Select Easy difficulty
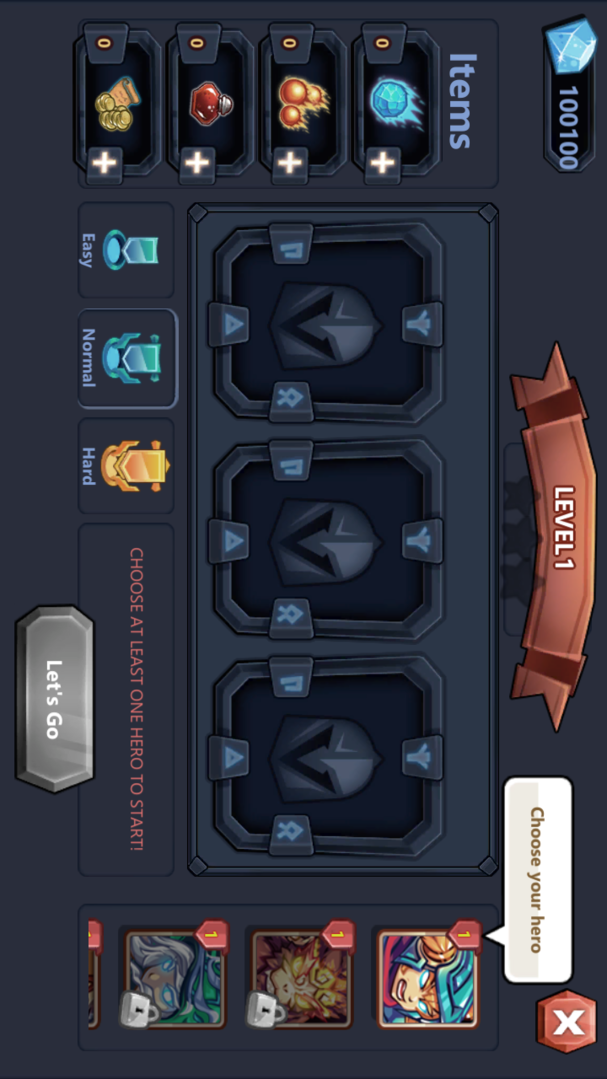This screenshot has height=1079, width=607. click(x=125, y=250)
